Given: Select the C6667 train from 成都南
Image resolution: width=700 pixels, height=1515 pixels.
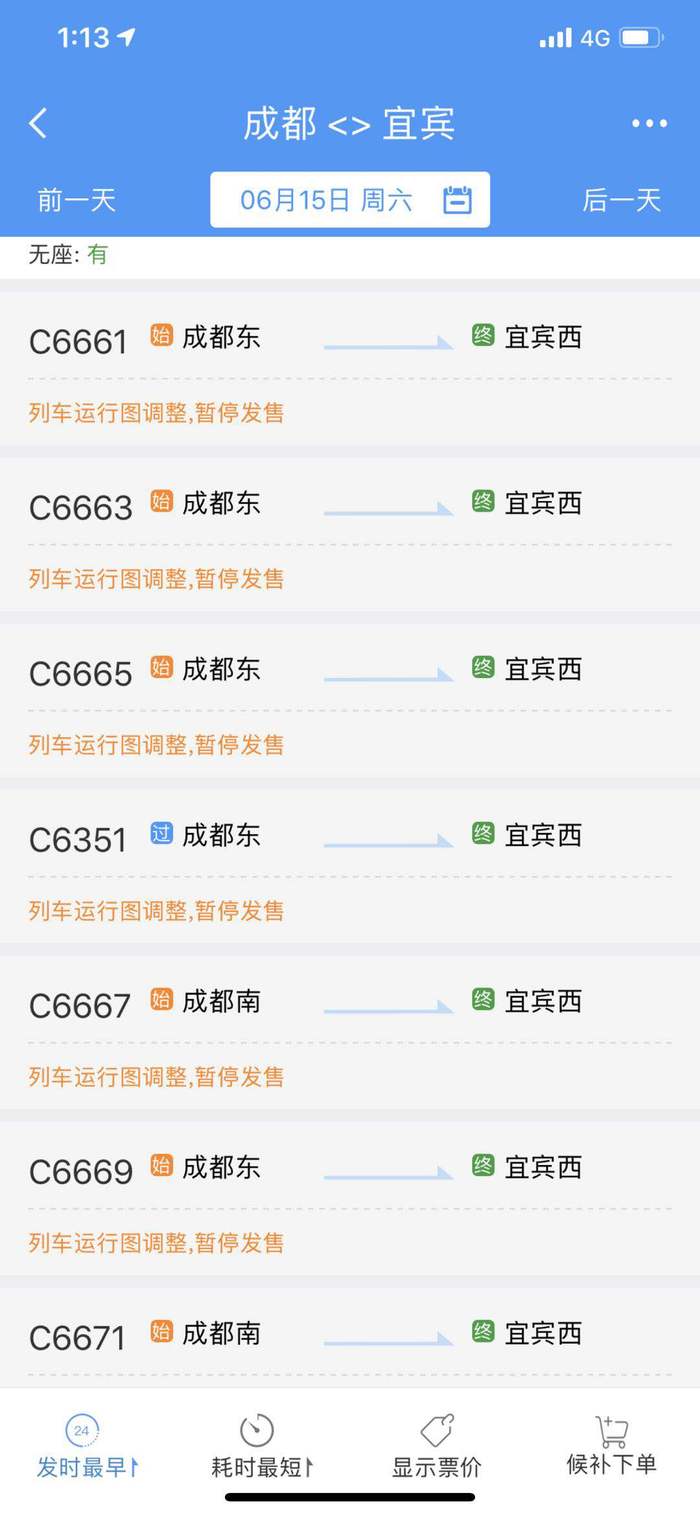Looking at the screenshot, I should pos(350,1033).
